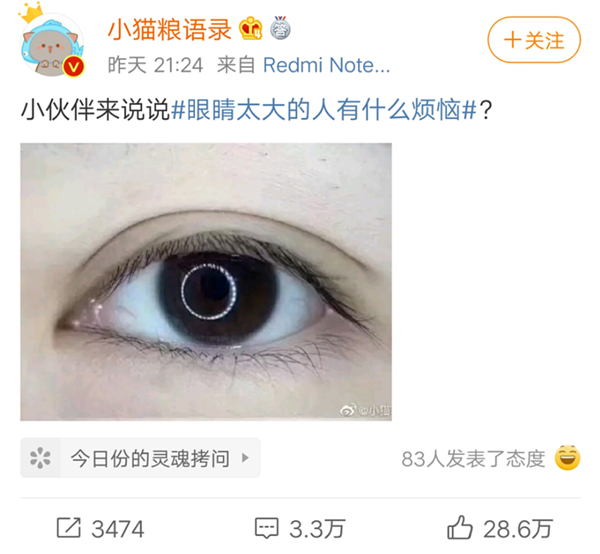The height and width of the screenshot is (554, 600).
Task: Repost this post, 3474 reposts
Action: pos(100,527)
